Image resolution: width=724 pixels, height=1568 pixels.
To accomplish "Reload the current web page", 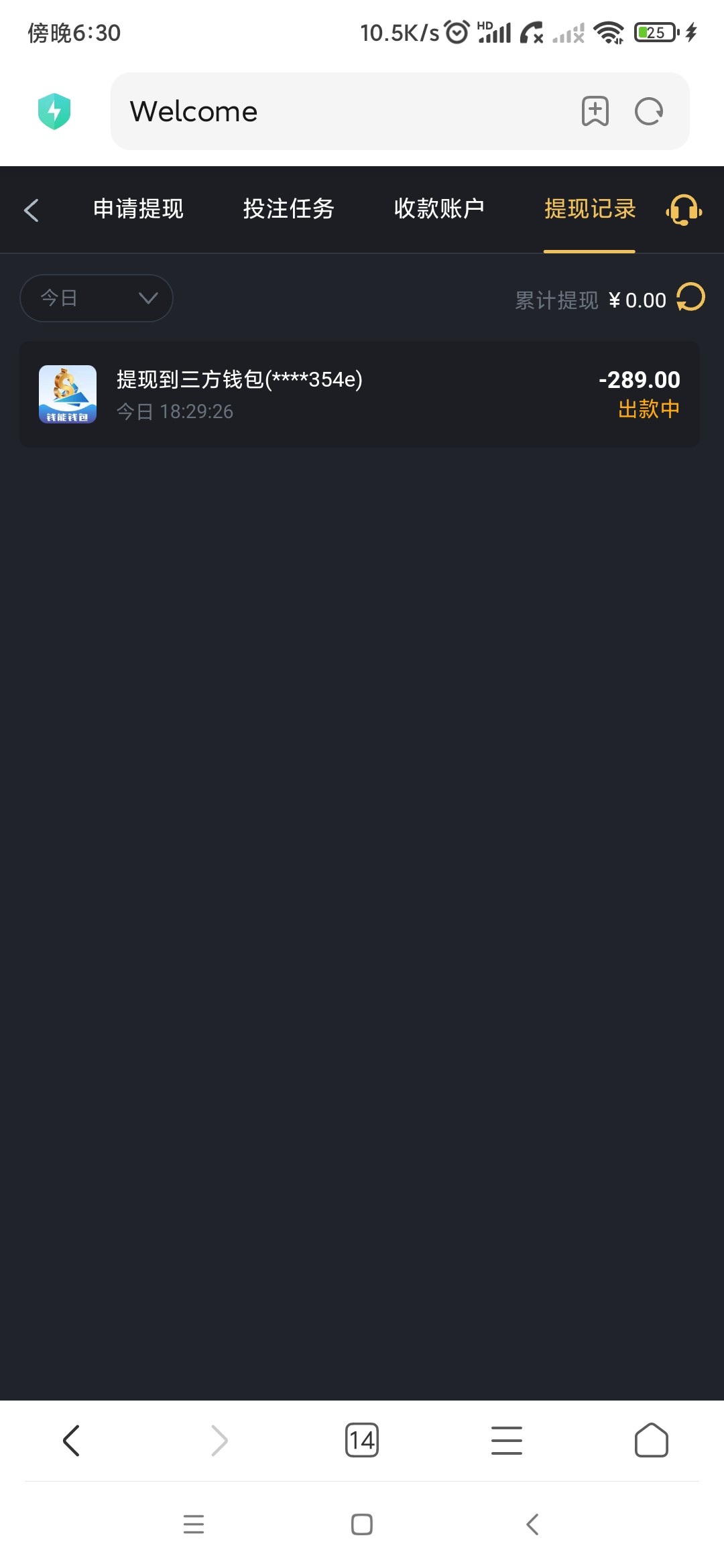I will 649,111.
